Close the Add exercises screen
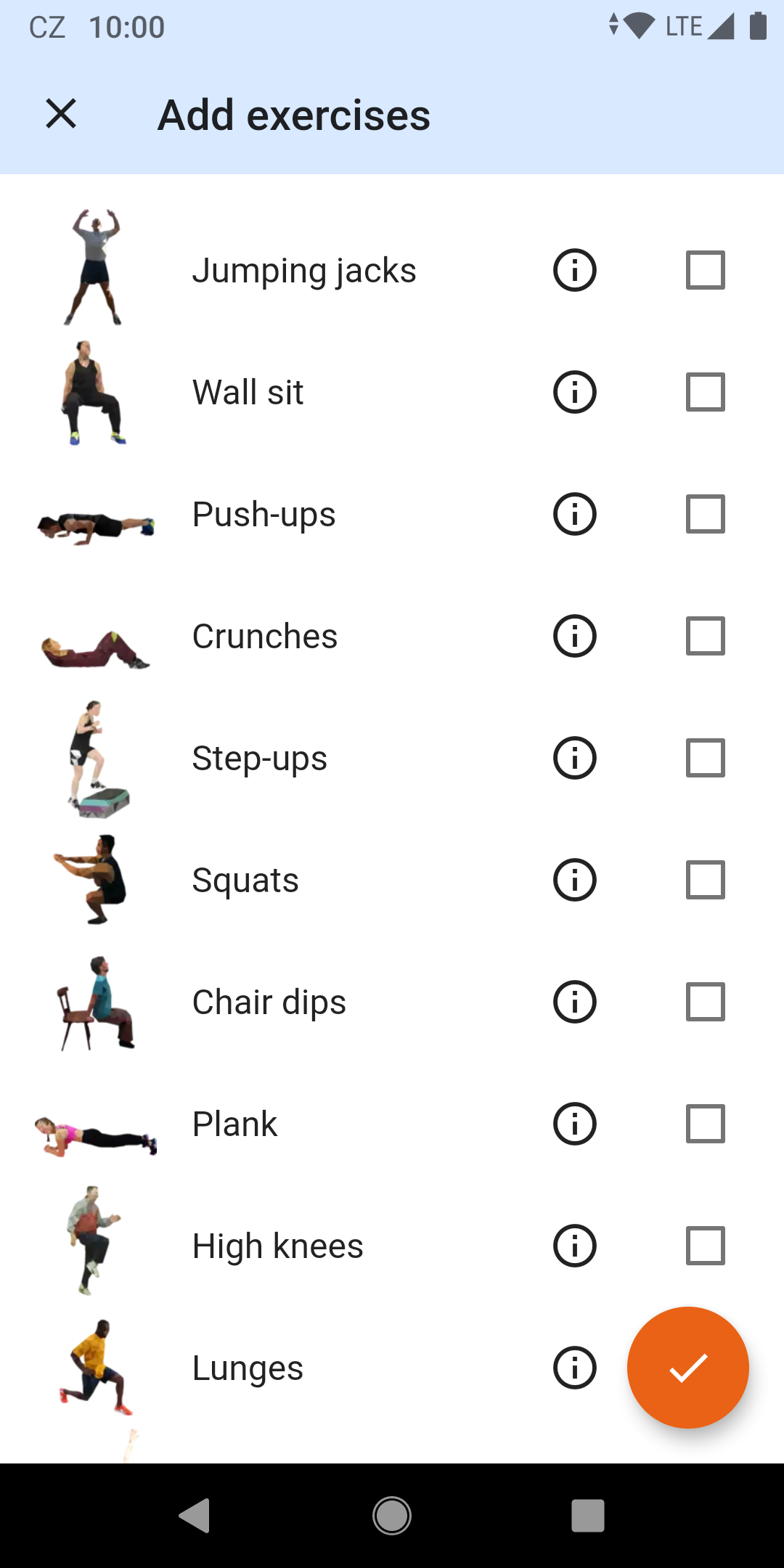 point(61,114)
